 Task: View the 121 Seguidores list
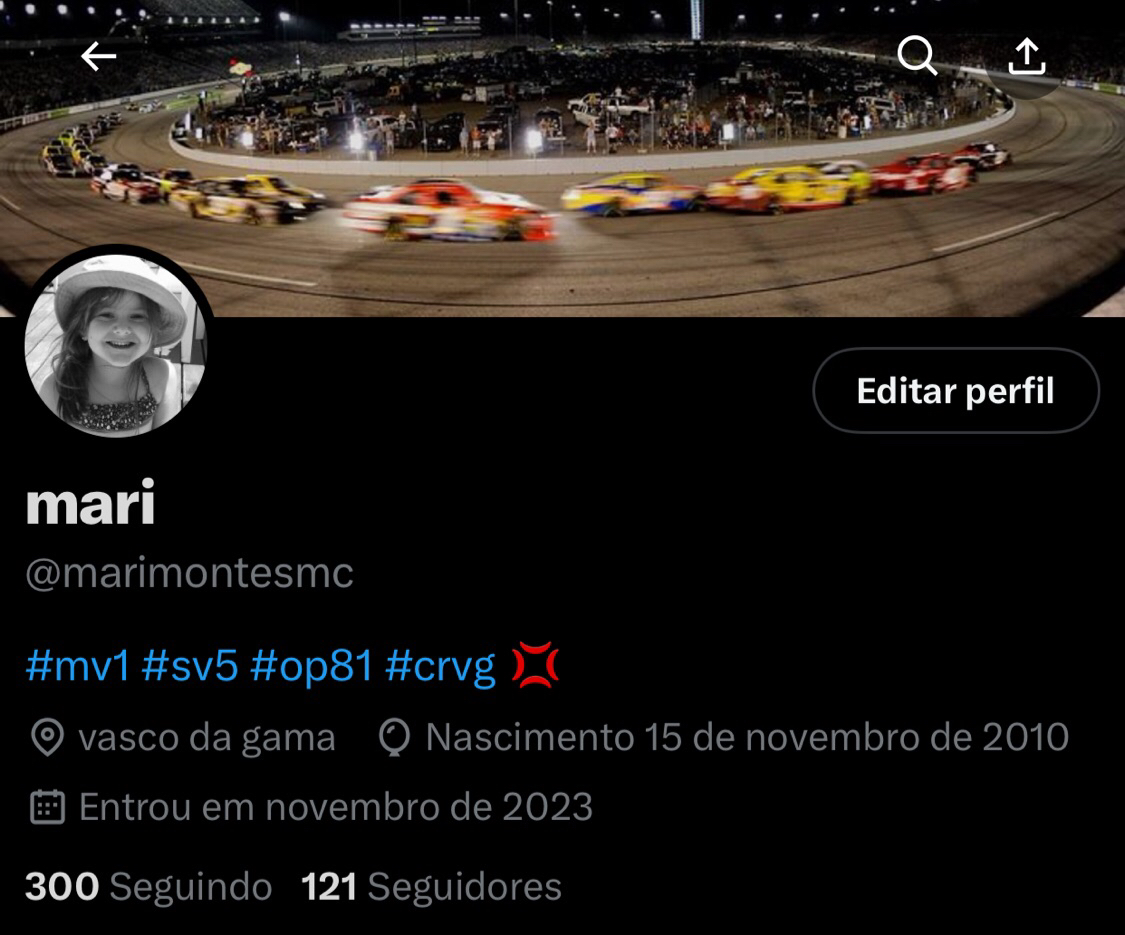pyautogui.click(x=431, y=887)
